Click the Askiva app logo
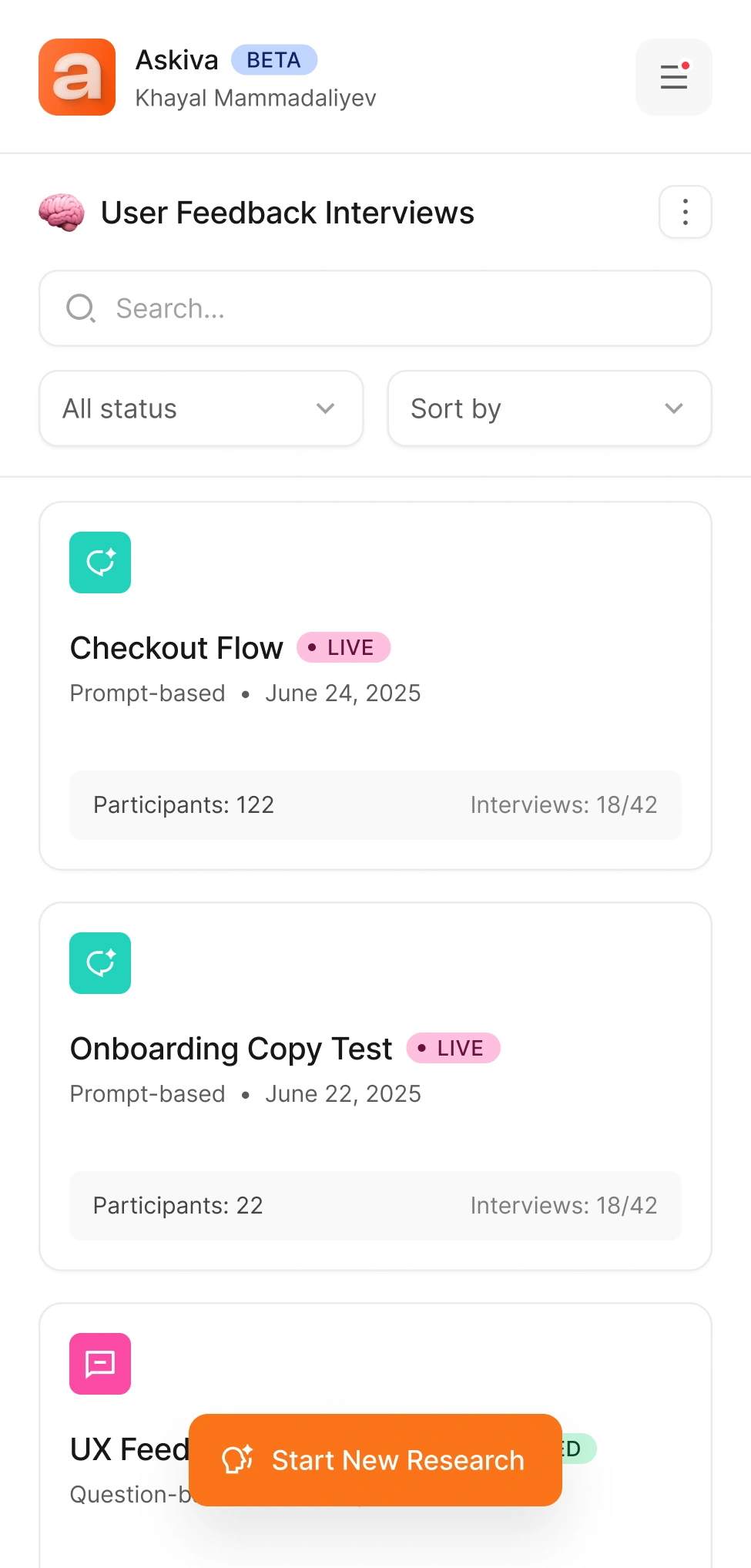The height and width of the screenshot is (1568, 751). (x=76, y=77)
